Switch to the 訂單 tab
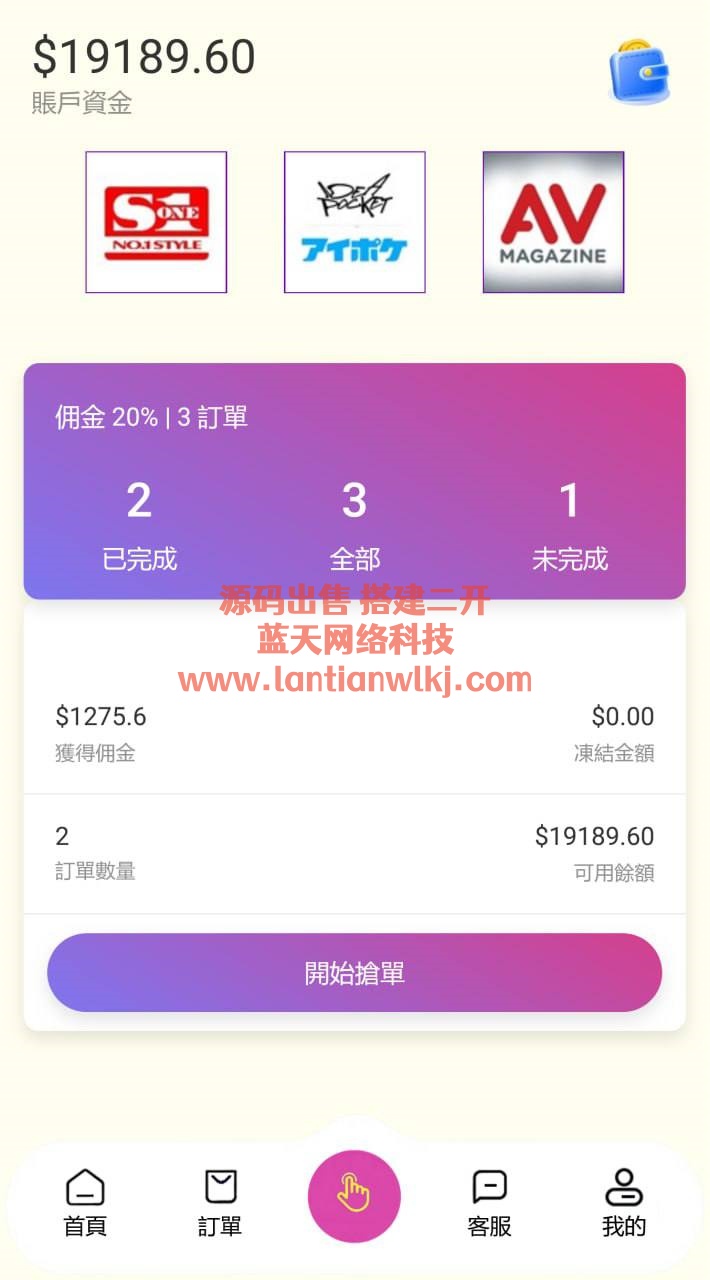Viewport: 710px width, 1280px height. coord(220,1204)
